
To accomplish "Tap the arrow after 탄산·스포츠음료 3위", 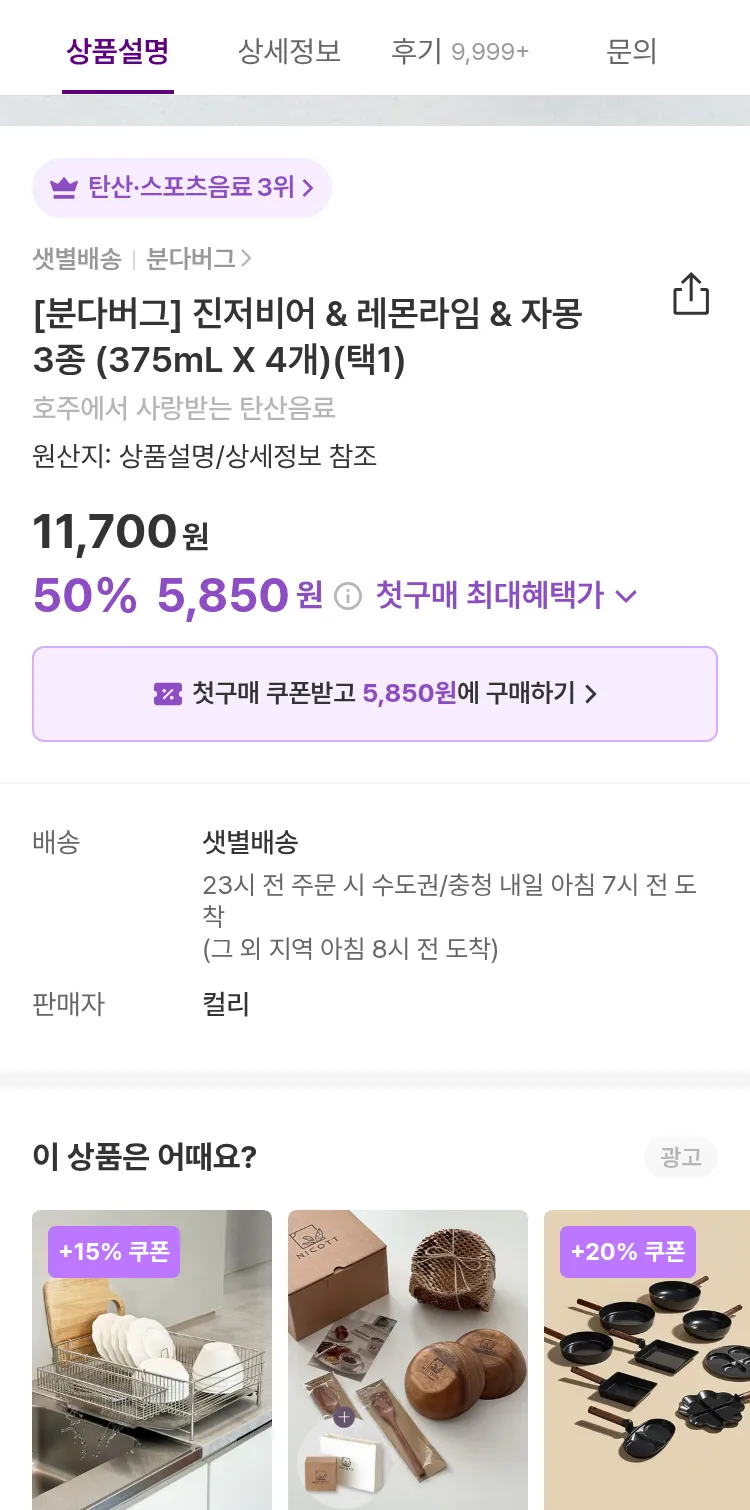I will (306, 187).
